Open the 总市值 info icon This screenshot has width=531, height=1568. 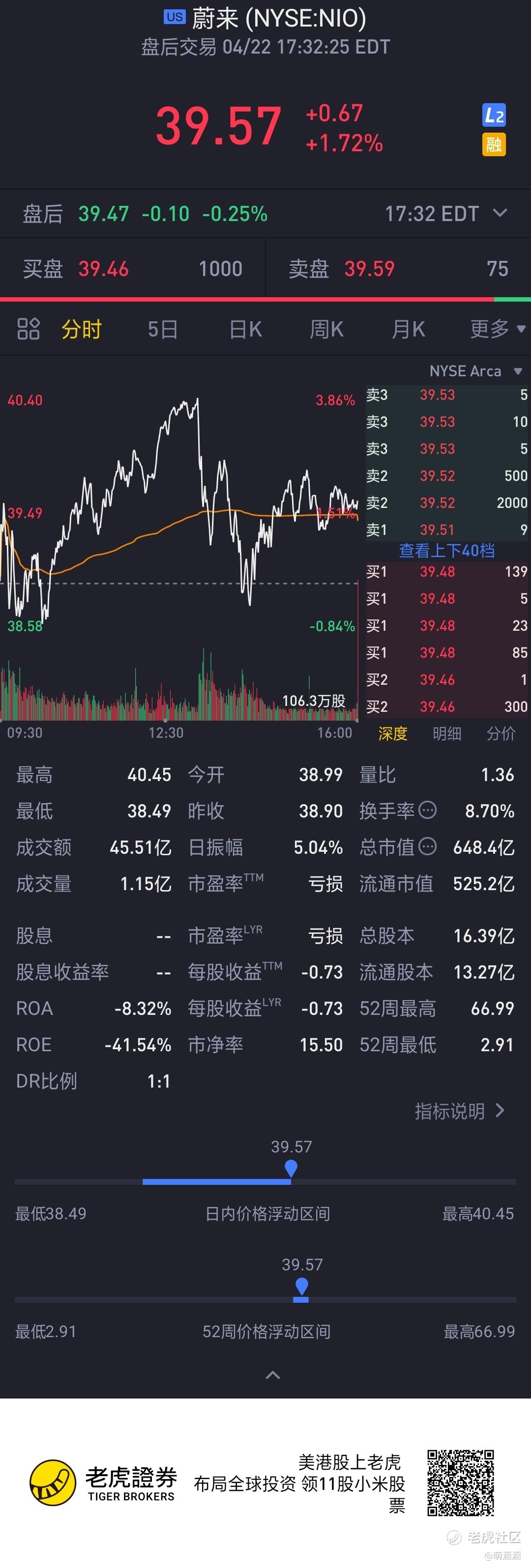(x=428, y=847)
